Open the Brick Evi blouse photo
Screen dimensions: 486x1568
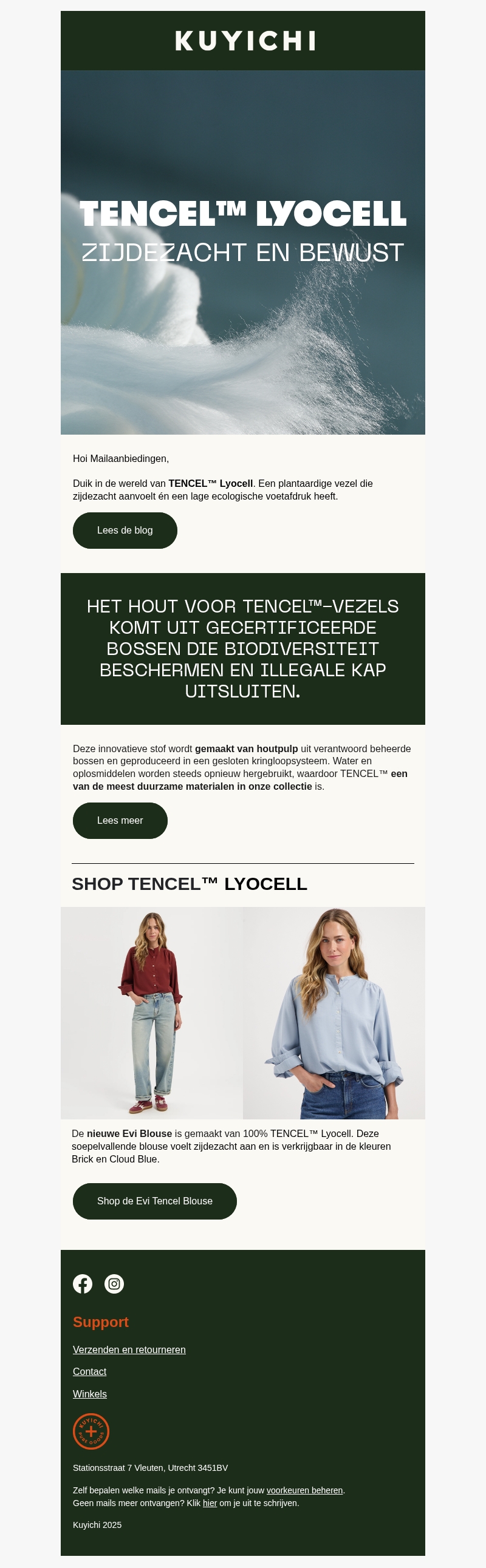pyautogui.click(x=152, y=1013)
